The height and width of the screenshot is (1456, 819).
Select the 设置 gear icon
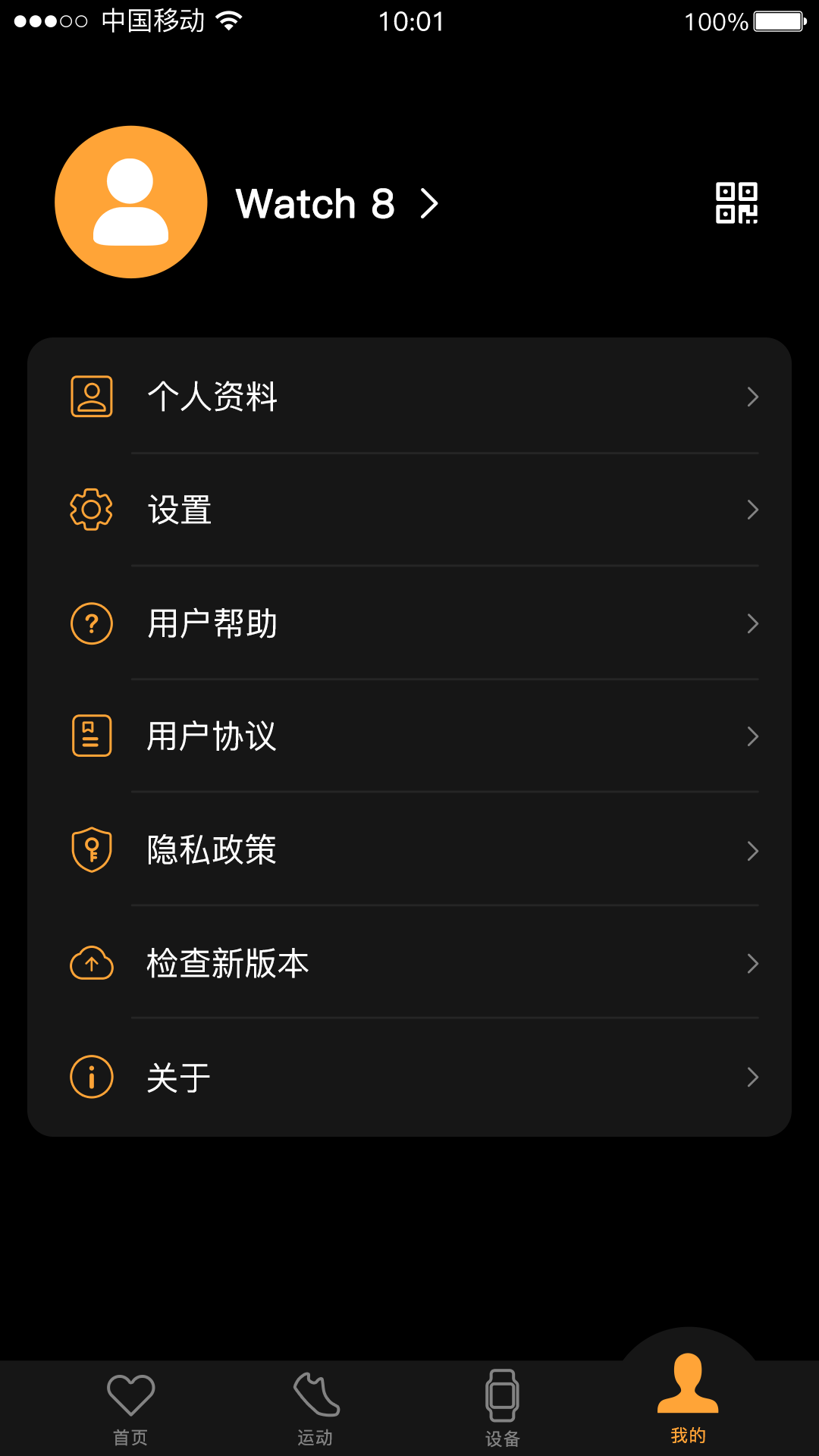91,510
